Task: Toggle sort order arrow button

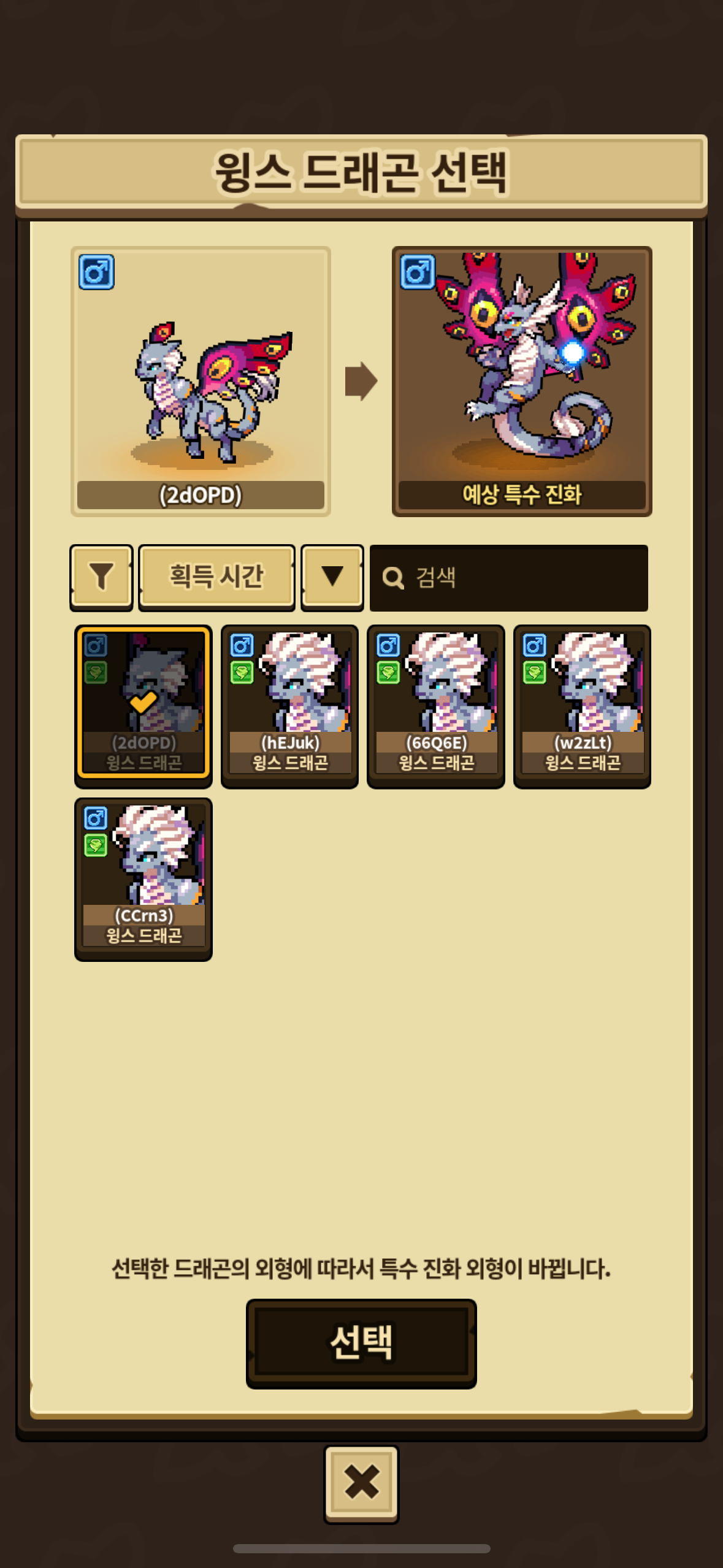Action: [332, 577]
